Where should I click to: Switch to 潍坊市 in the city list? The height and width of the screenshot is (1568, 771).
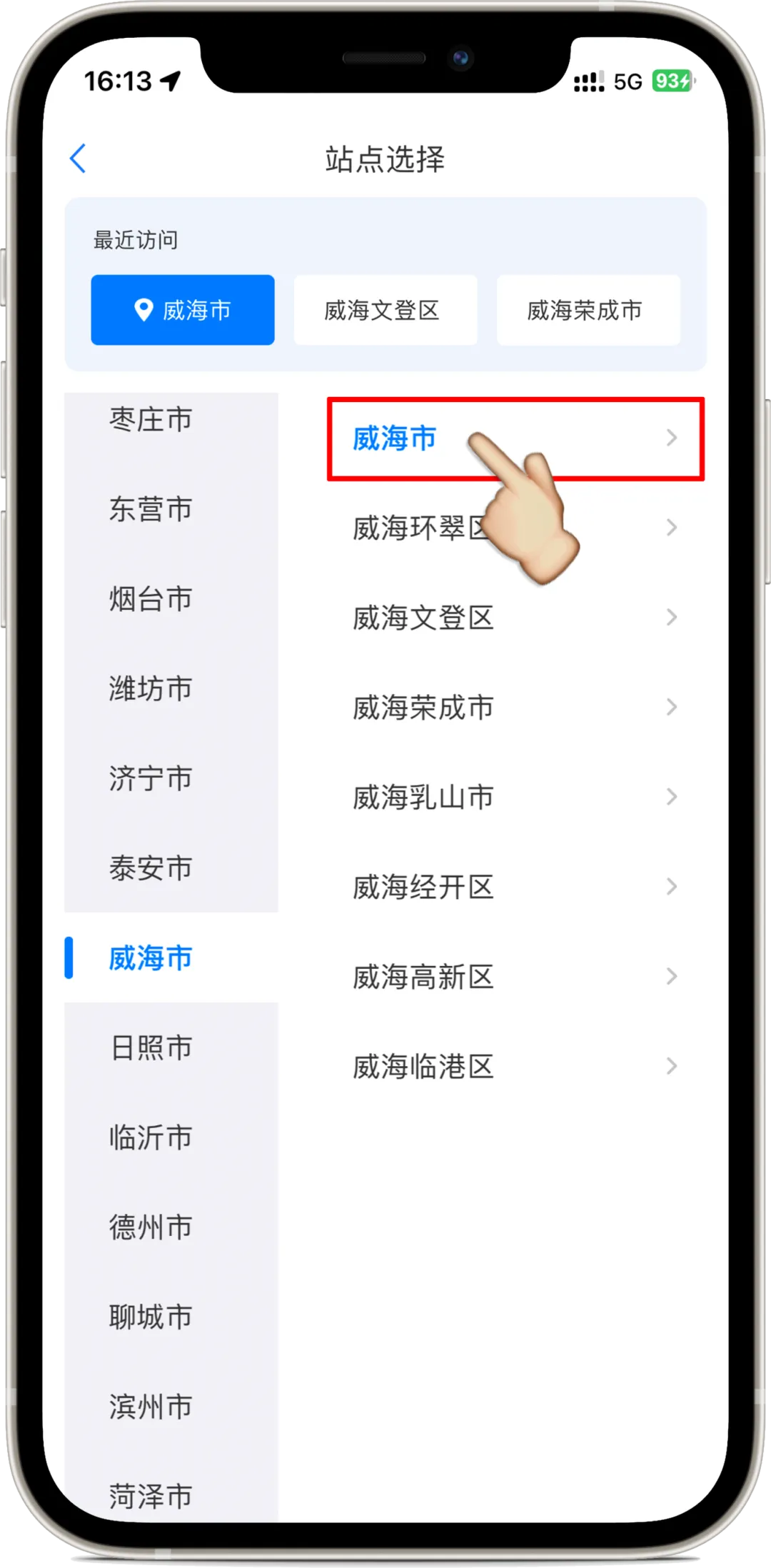pos(151,689)
